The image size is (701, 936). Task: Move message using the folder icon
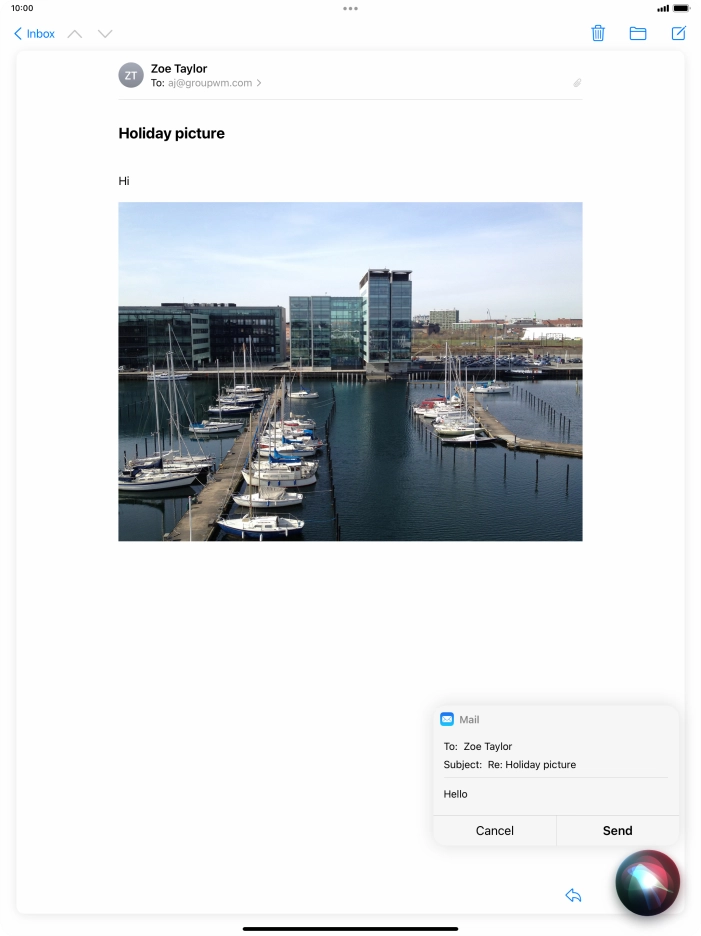pos(638,33)
